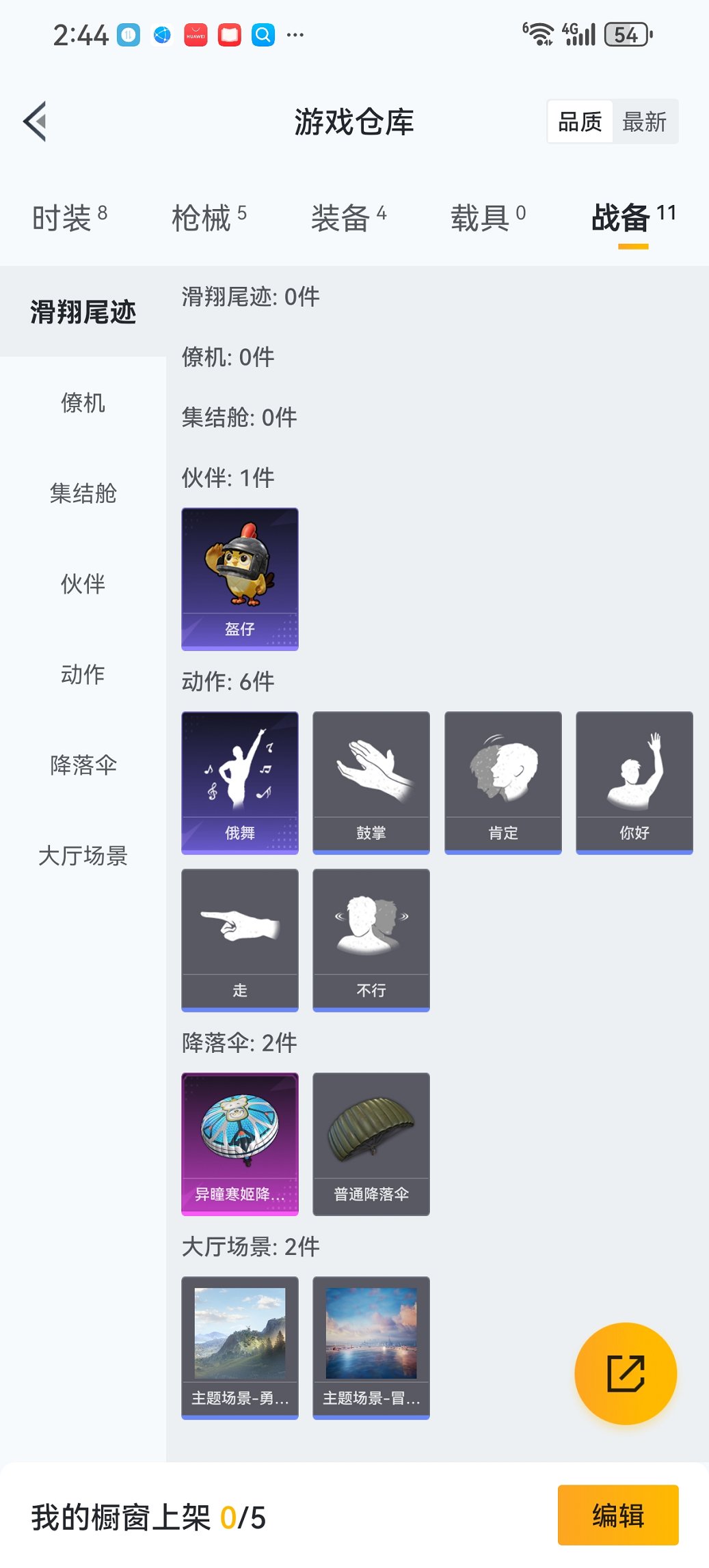The image size is (709, 1568).
Task: Select the 俄舞 dance emote
Action: click(240, 783)
